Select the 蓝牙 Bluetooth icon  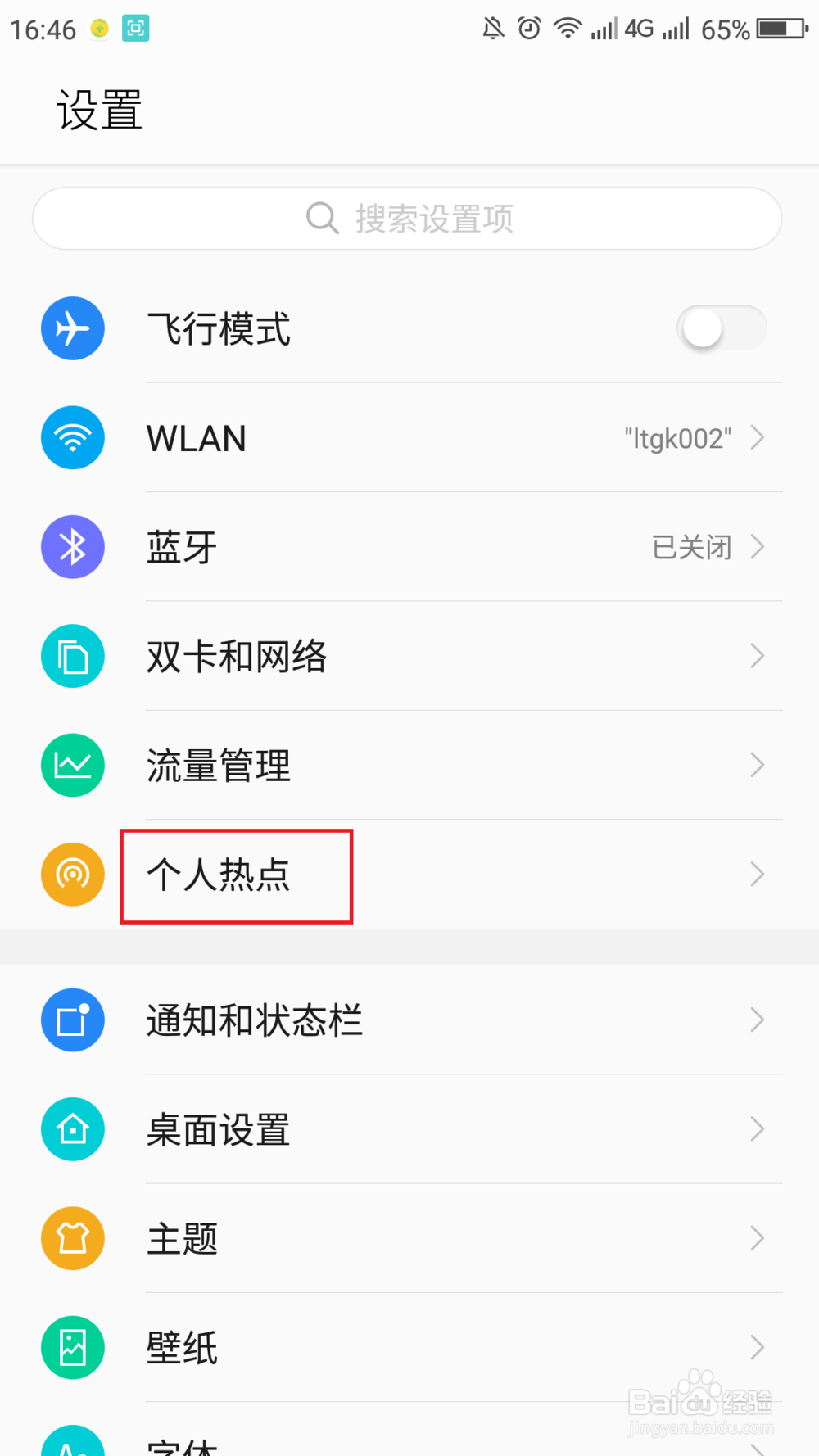coord(73,547)
